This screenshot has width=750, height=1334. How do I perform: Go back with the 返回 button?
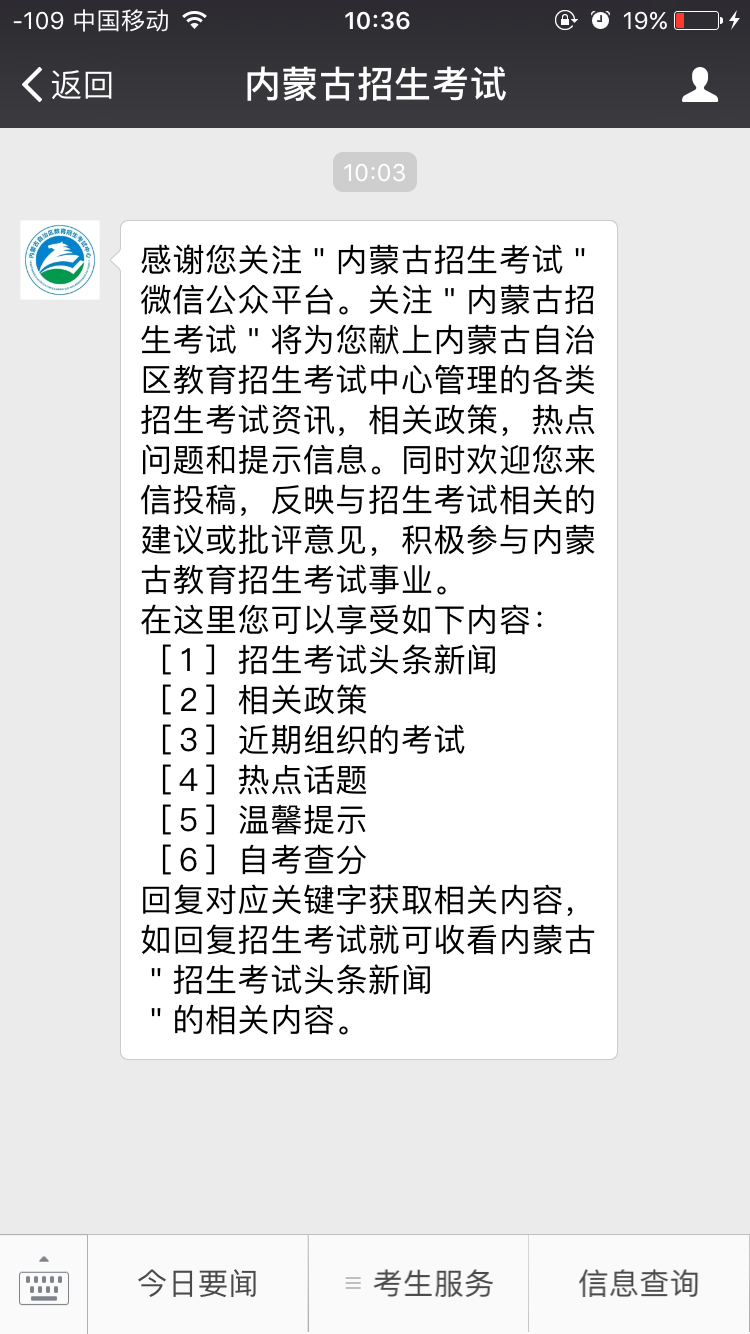pyautogui.click(x=66, y=85)
